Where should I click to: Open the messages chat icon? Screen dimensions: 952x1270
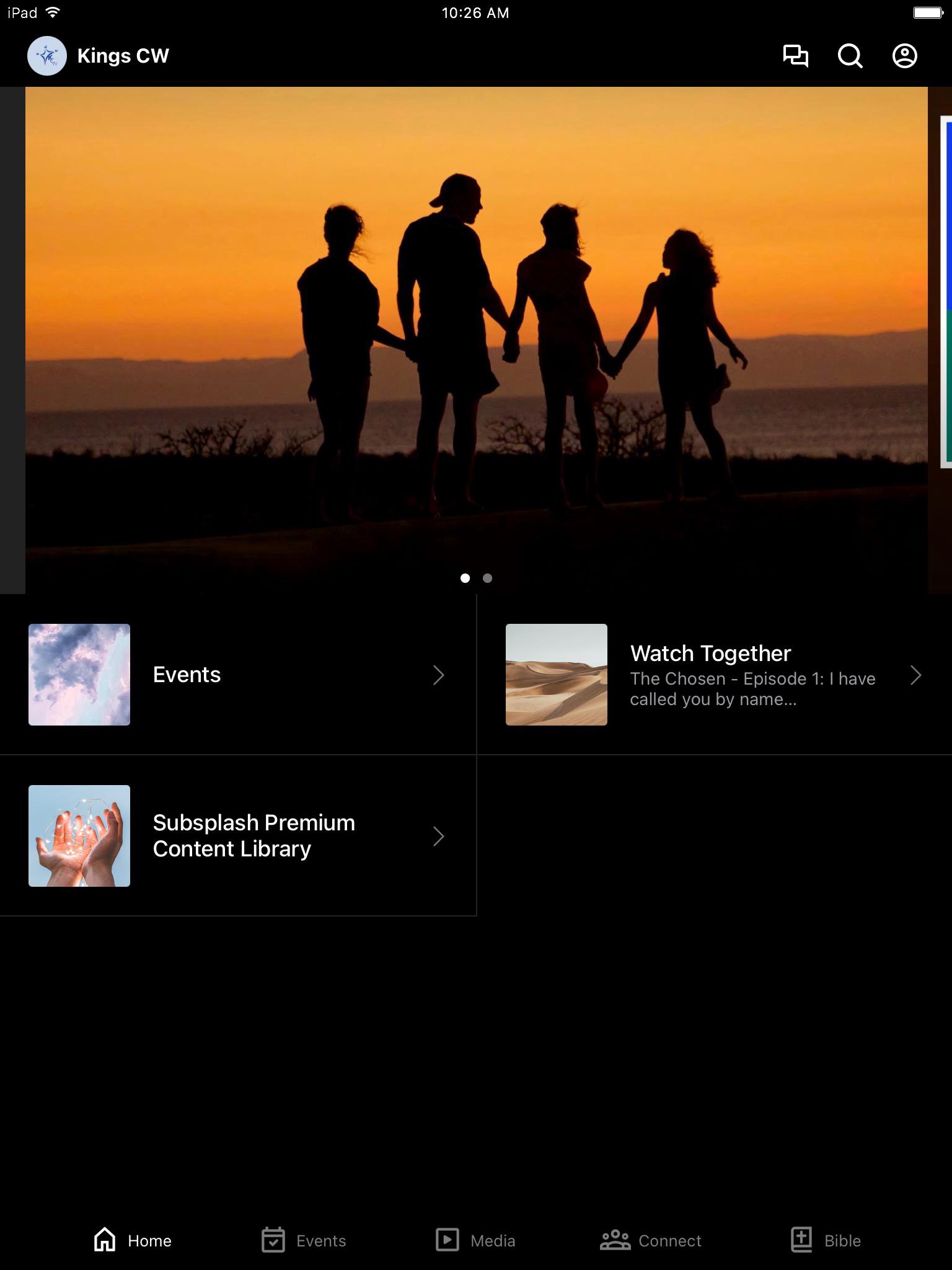[x=795, y=56]
